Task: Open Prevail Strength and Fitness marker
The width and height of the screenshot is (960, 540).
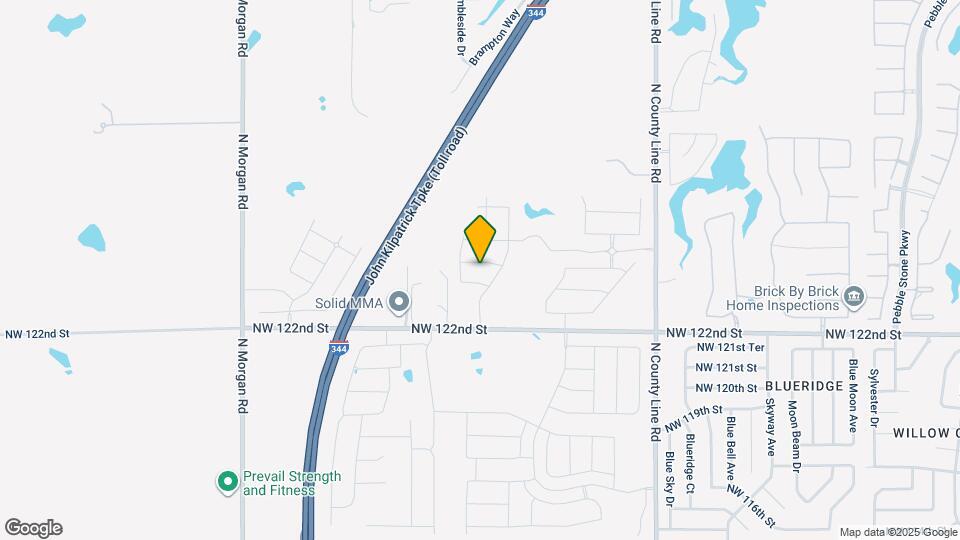Action: click(x=227, y=482)
